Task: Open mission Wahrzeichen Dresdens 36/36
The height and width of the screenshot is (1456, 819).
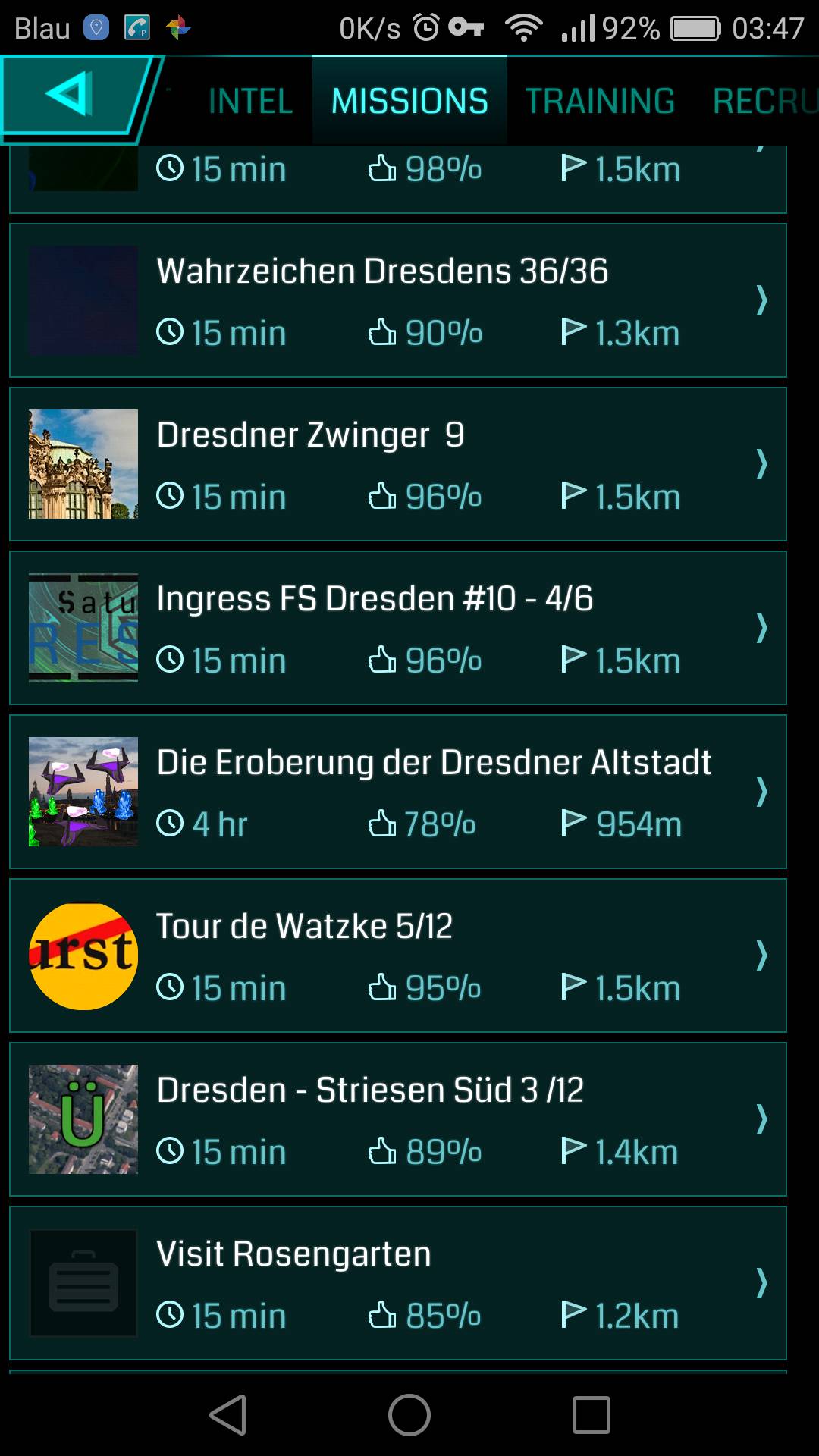Action: (397, 300)
